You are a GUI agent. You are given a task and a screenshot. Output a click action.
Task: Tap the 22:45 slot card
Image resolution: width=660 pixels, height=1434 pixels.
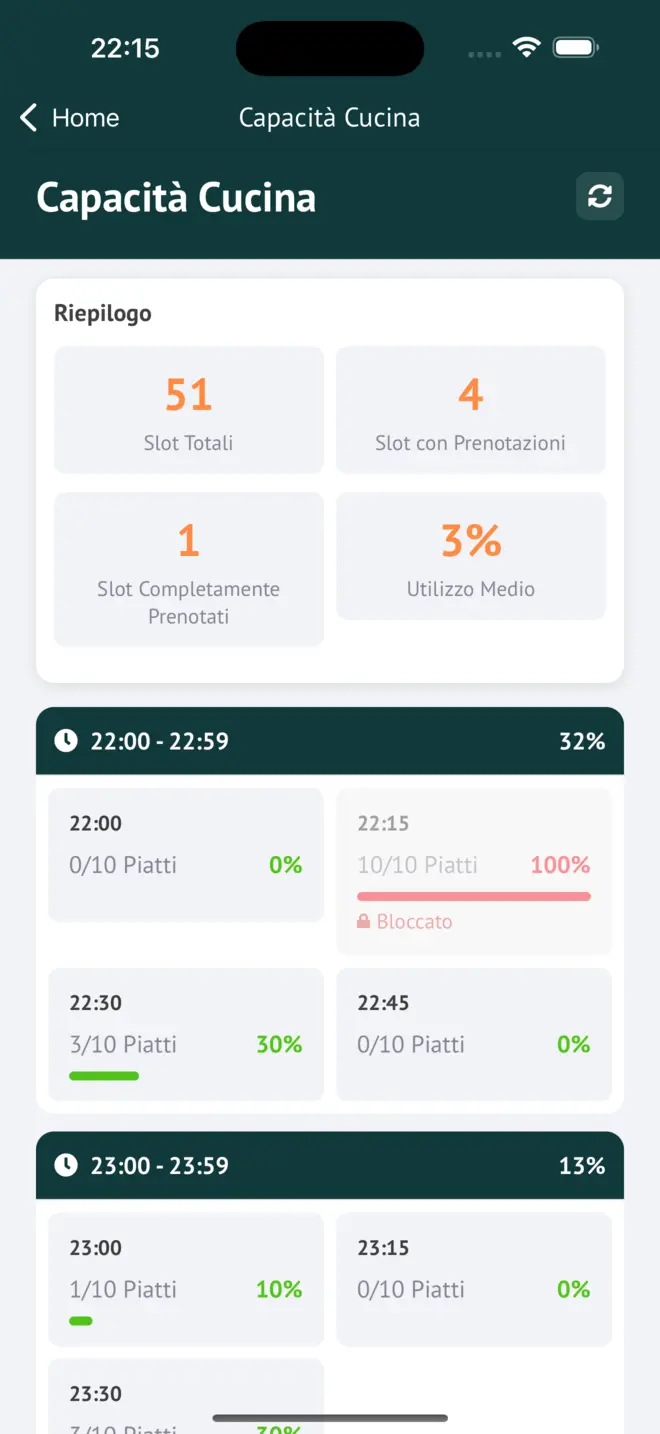(x=473, y=1034)
